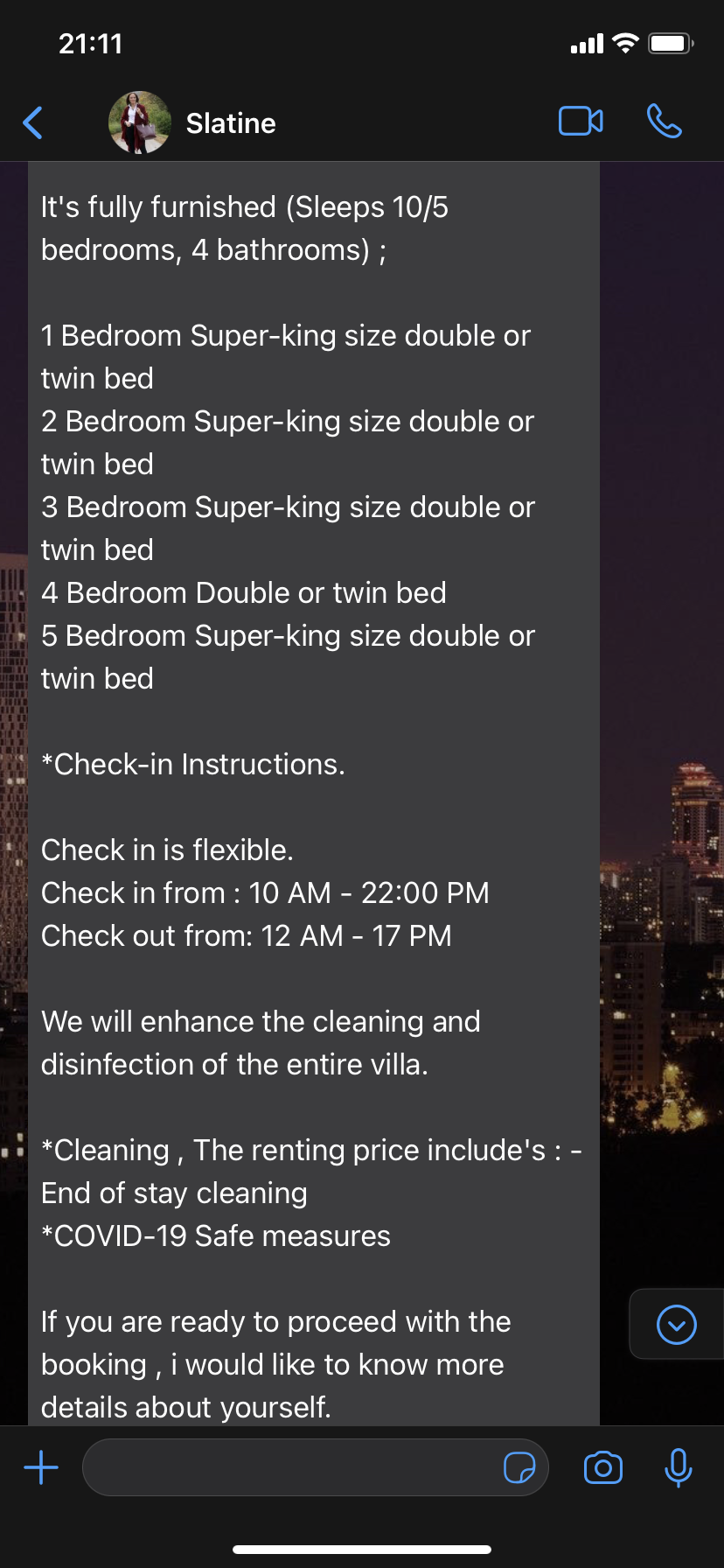Image resolution: width=724 pixels, height=1568 pixels.
Task: Tap the message text field
Action: click(289, 1467)
